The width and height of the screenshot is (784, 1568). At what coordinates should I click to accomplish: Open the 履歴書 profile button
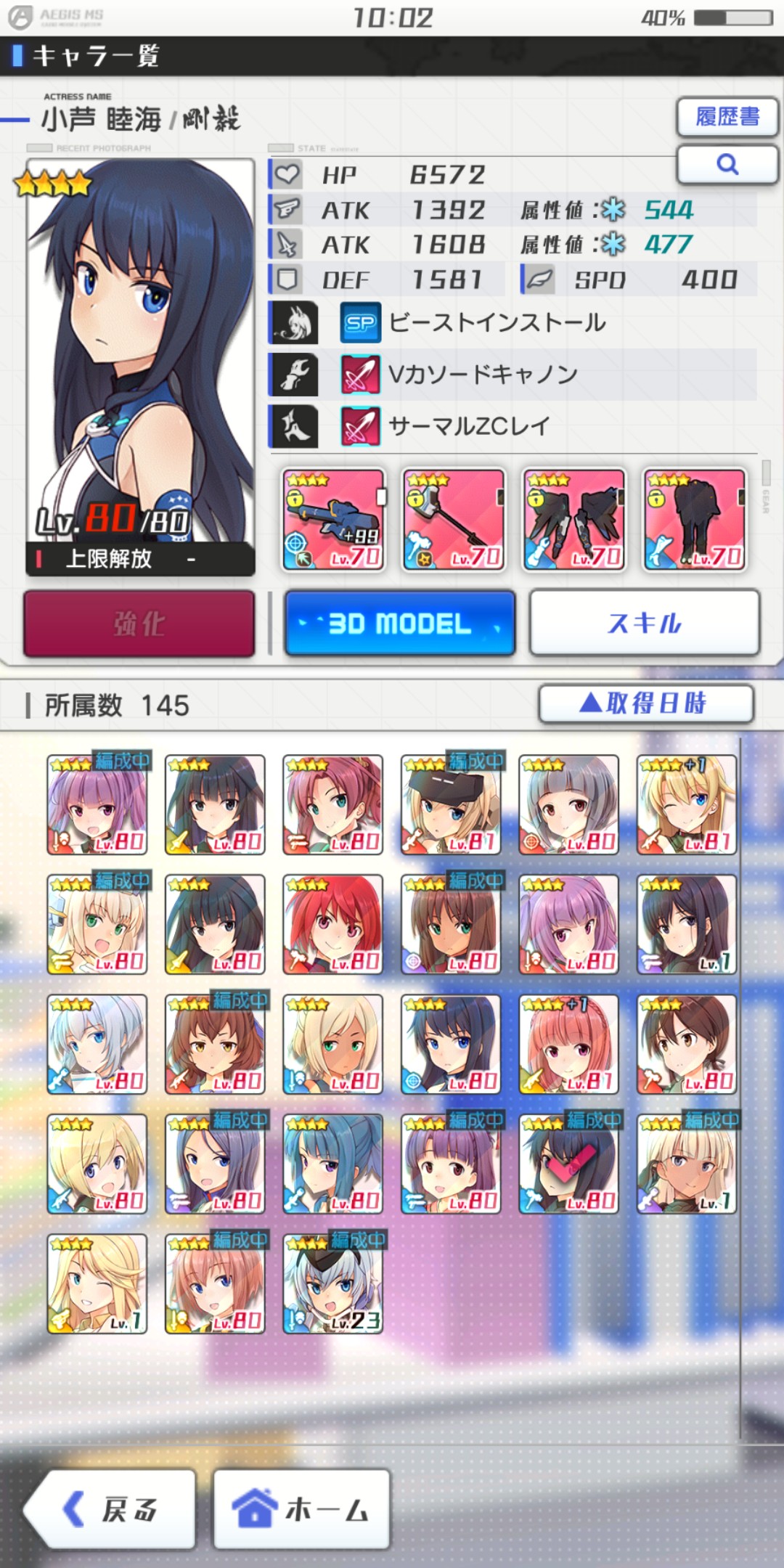[x=727, y=117]
